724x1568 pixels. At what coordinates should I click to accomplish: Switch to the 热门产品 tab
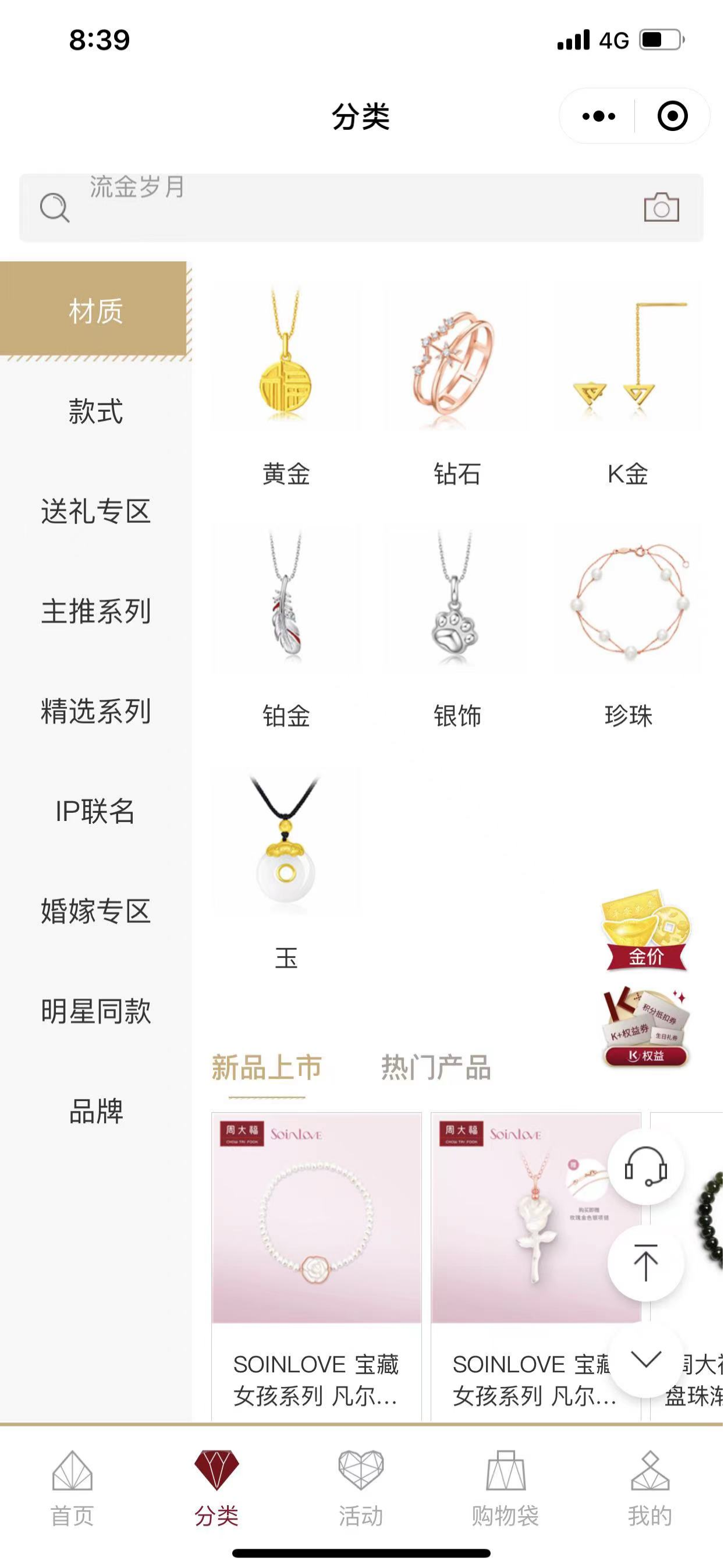[435, 1068]
